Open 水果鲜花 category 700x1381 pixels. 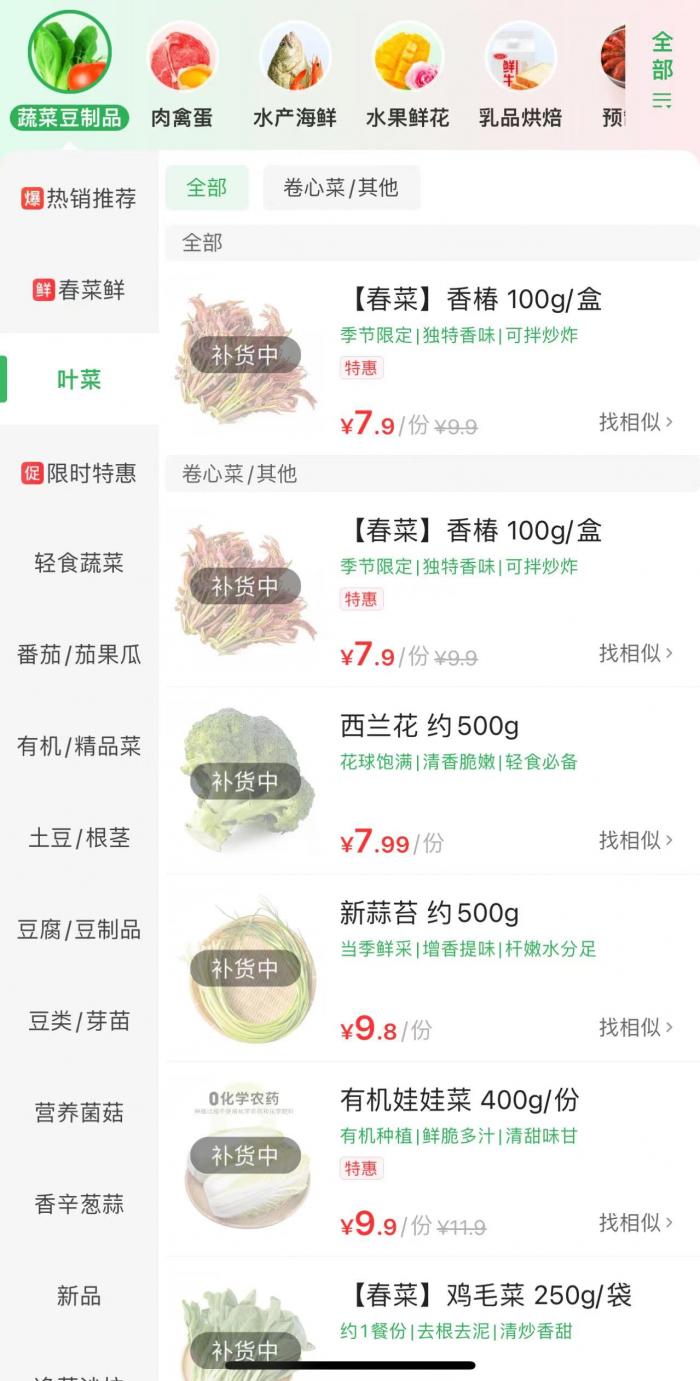407,75
